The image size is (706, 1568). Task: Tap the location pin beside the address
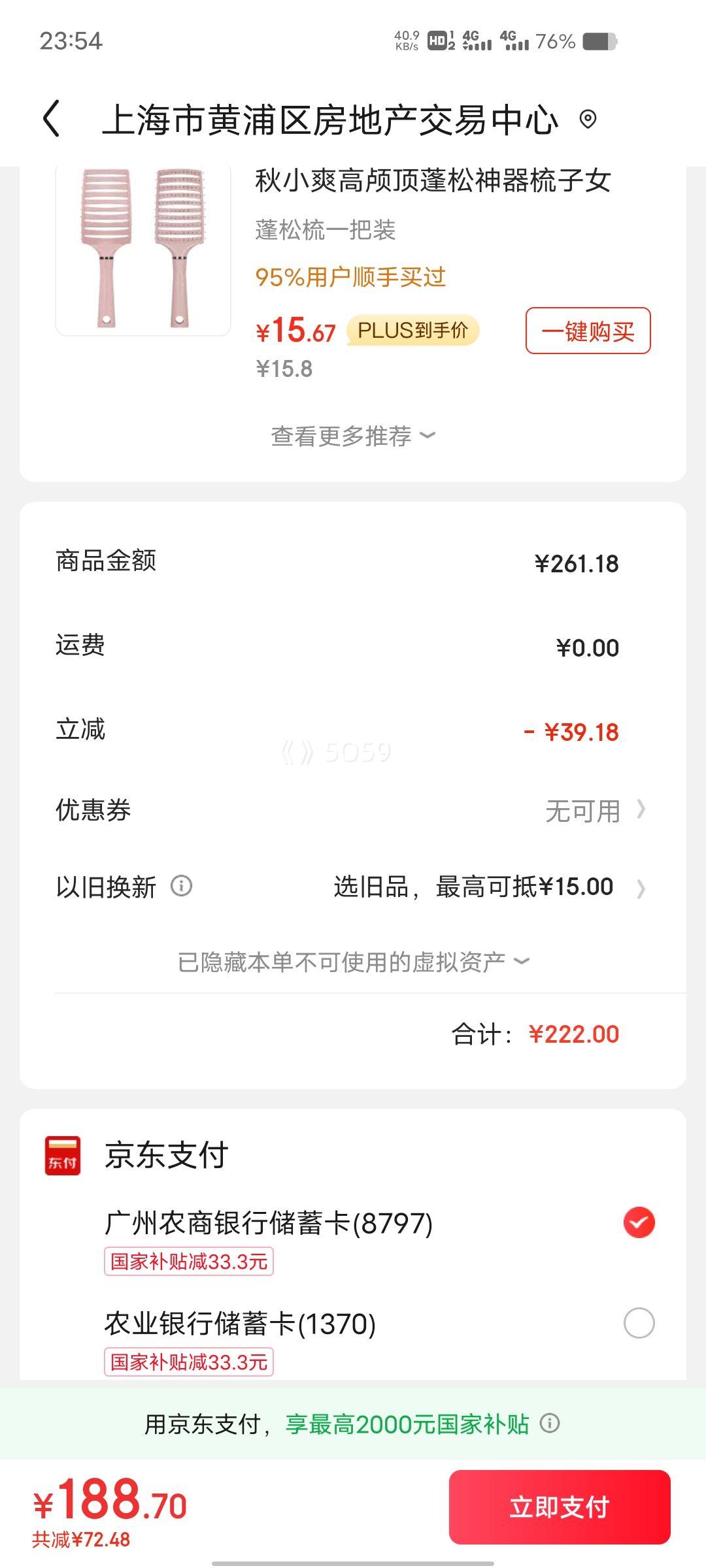pyautogui.click(x=588, y=120)
